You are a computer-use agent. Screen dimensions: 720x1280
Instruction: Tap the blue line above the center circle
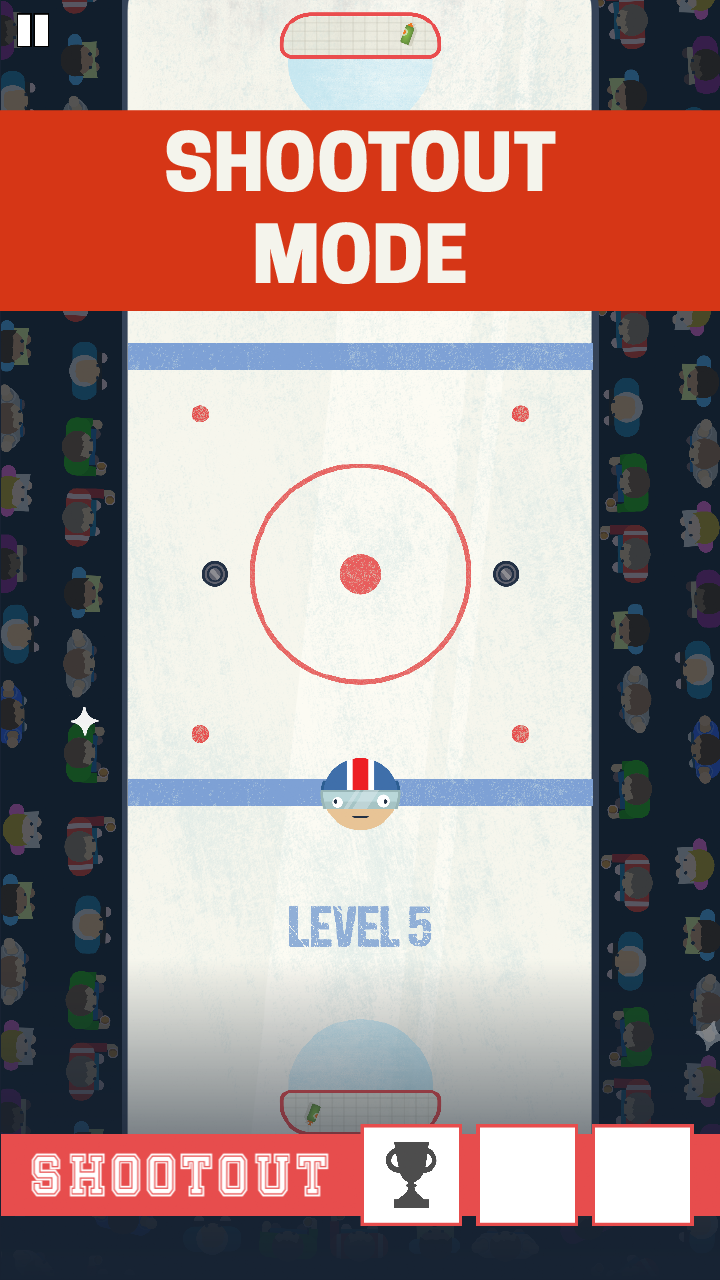360,352
